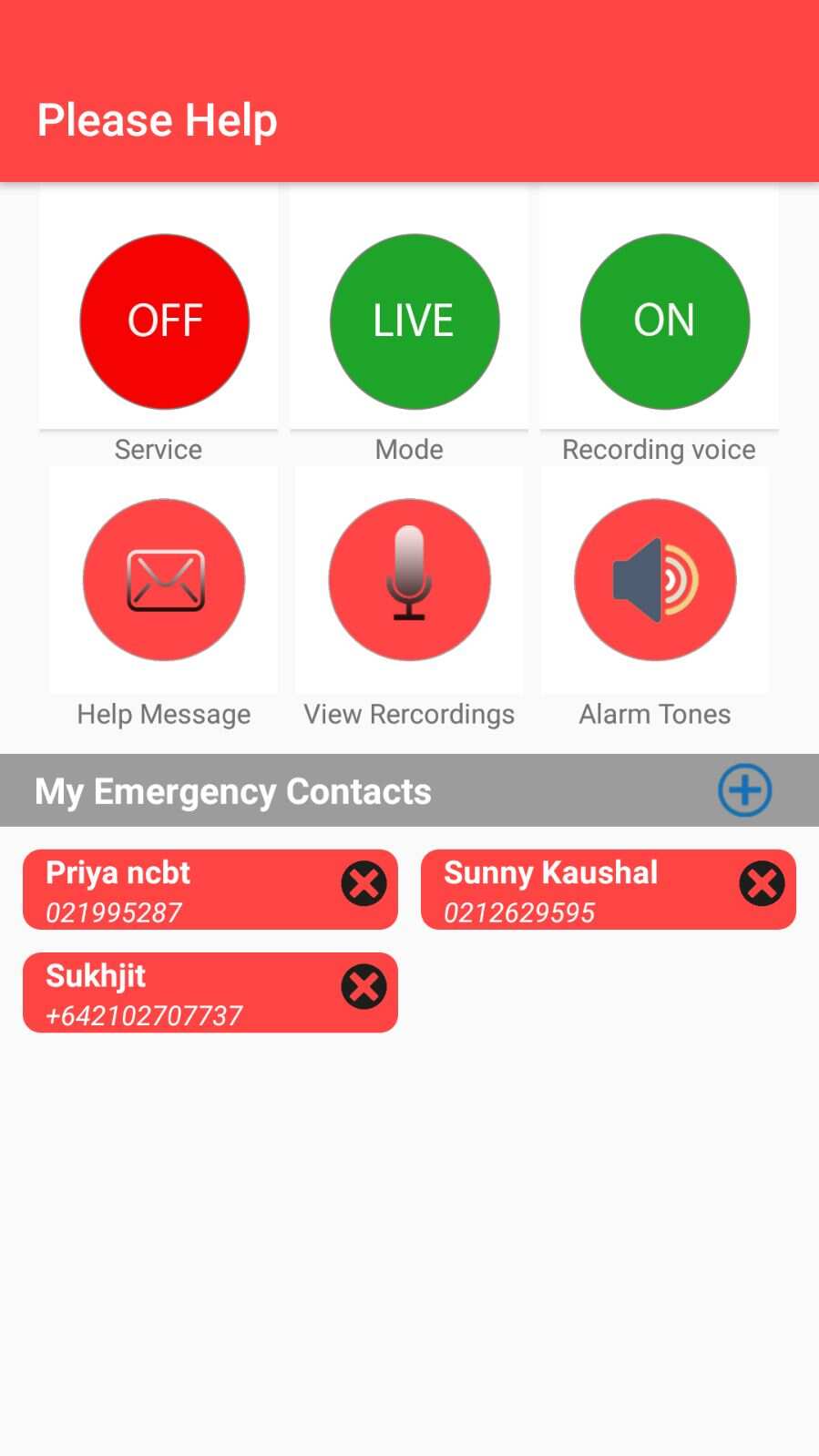
Task: Turn off Recording voice
Action: coord(664,321)
